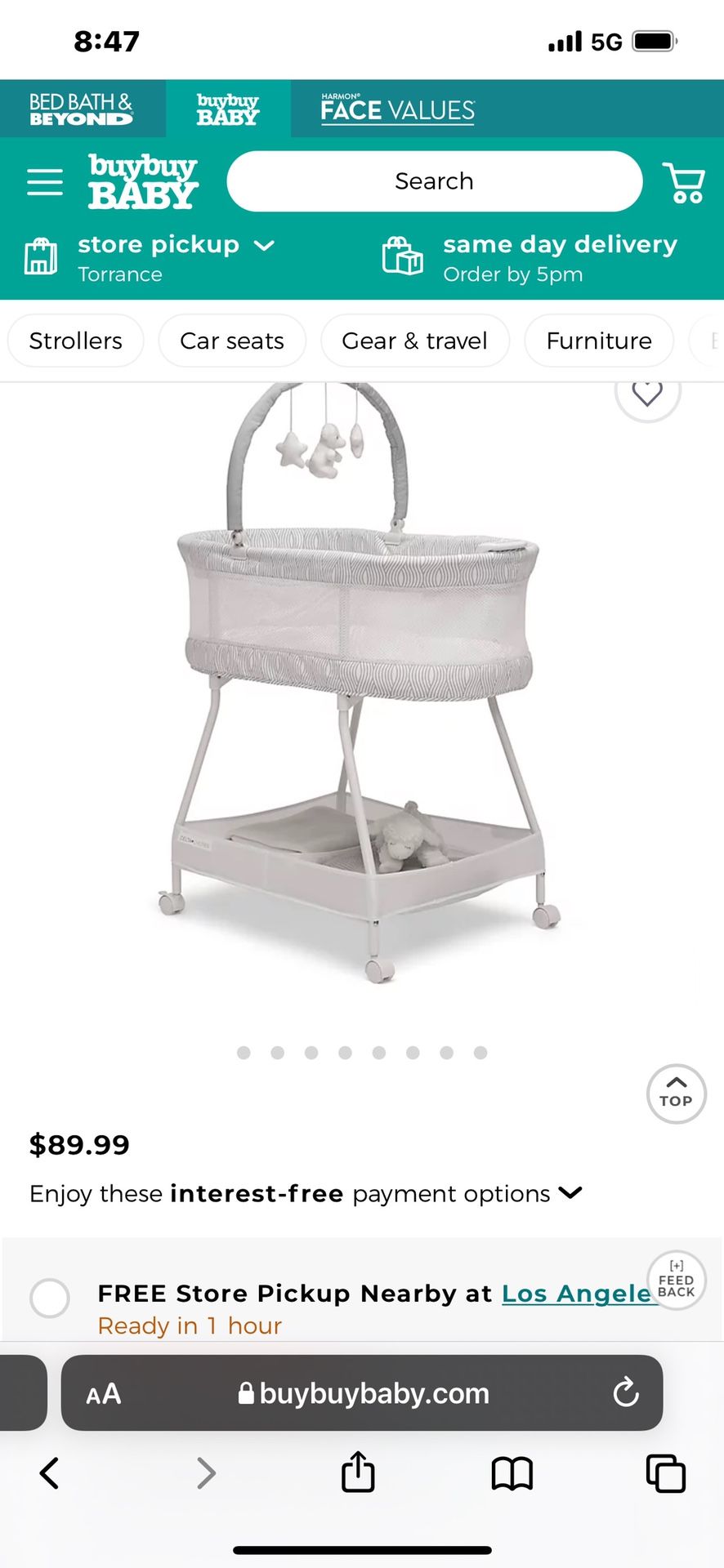Add bassinet to favorites with heart icon
This screenshot has width=724, height=1568.
click(647, 394)
